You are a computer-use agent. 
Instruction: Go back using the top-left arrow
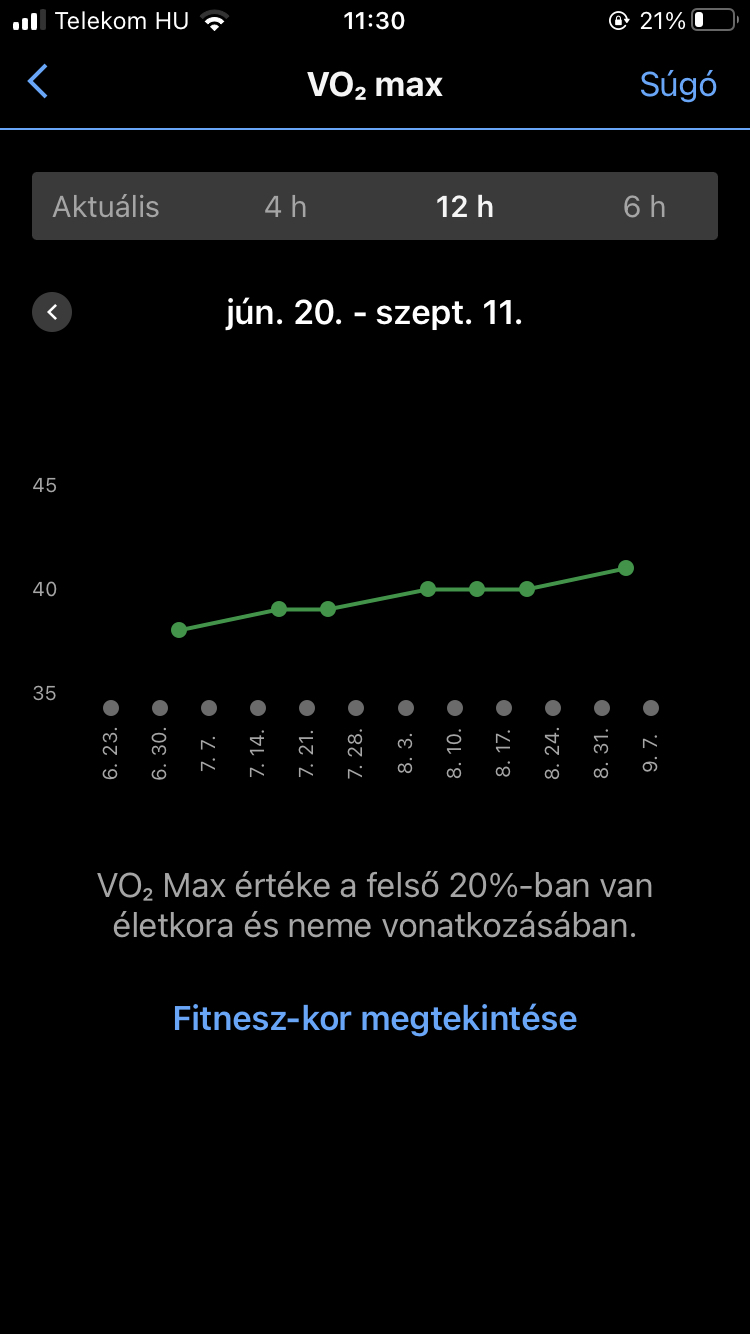pyautogui.click(x=38, y=82)
